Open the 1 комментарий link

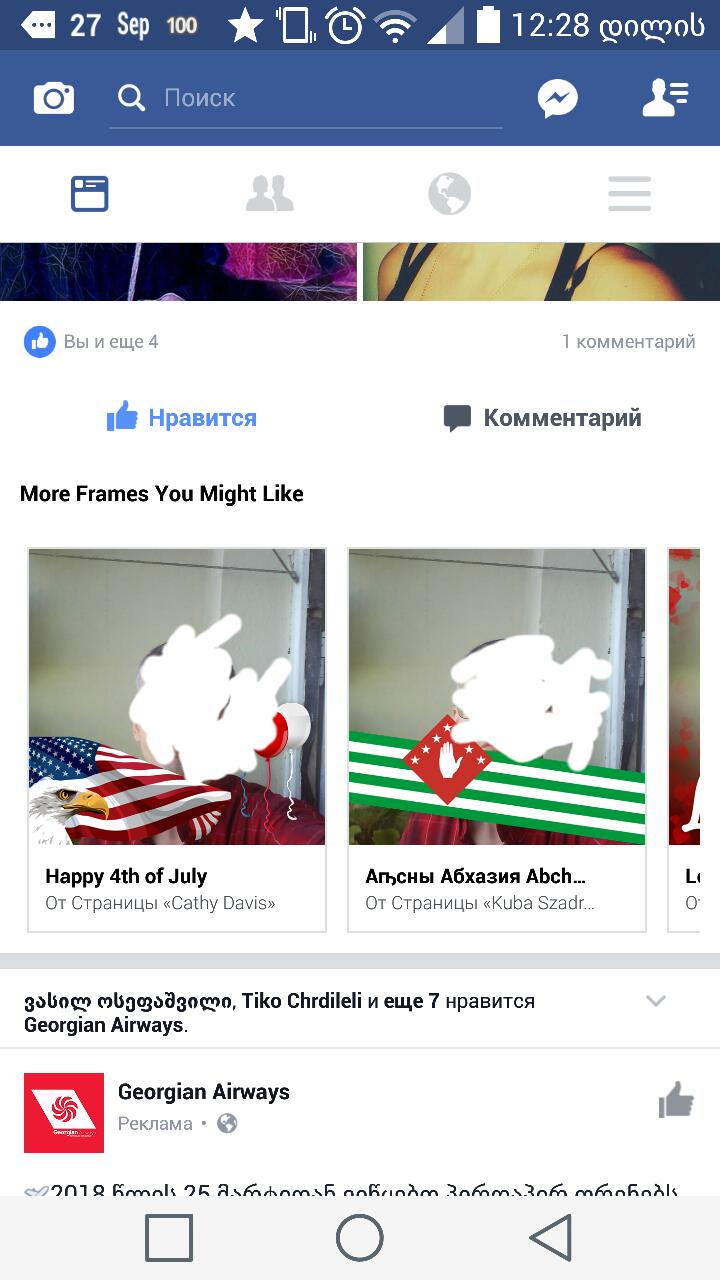click(x=628, y=342)
